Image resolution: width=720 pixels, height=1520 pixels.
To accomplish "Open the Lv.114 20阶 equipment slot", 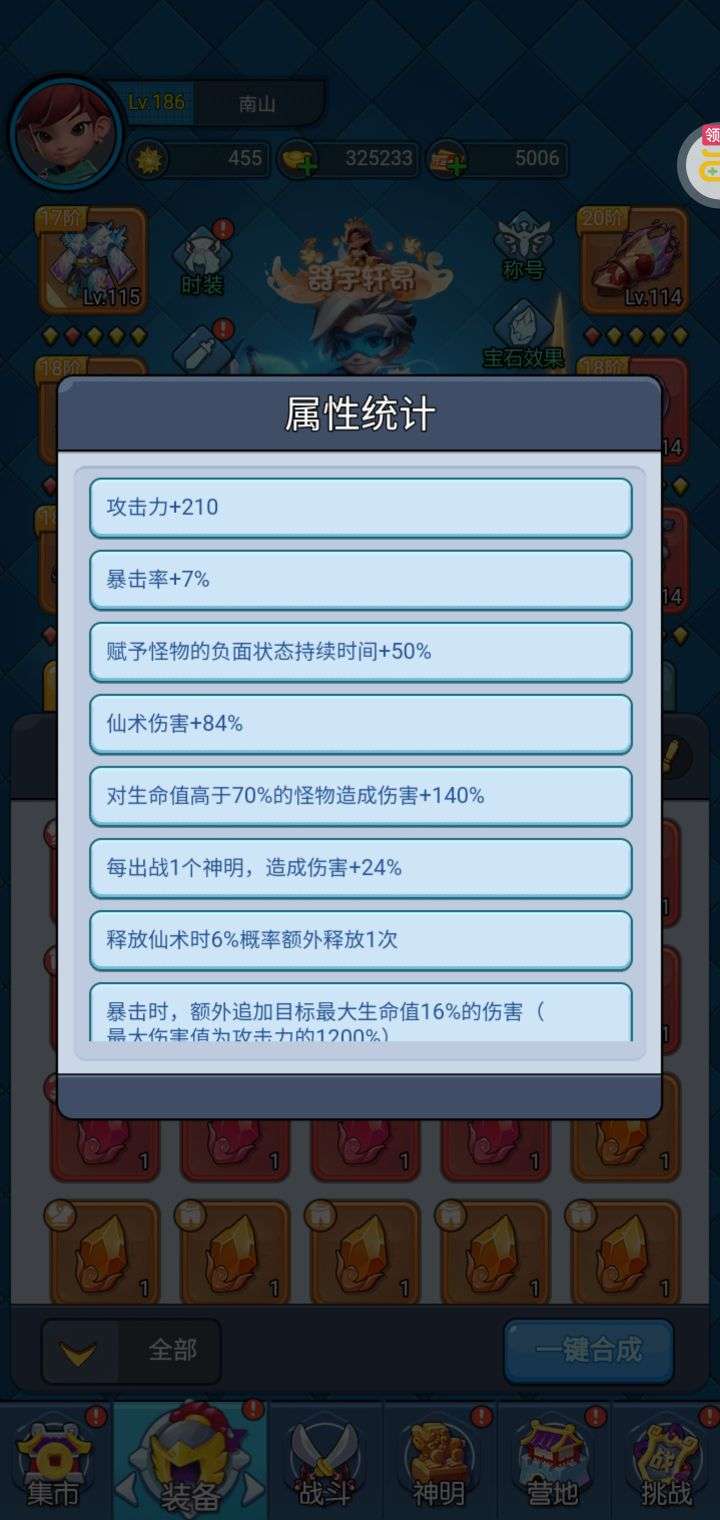I will (634, 260).
